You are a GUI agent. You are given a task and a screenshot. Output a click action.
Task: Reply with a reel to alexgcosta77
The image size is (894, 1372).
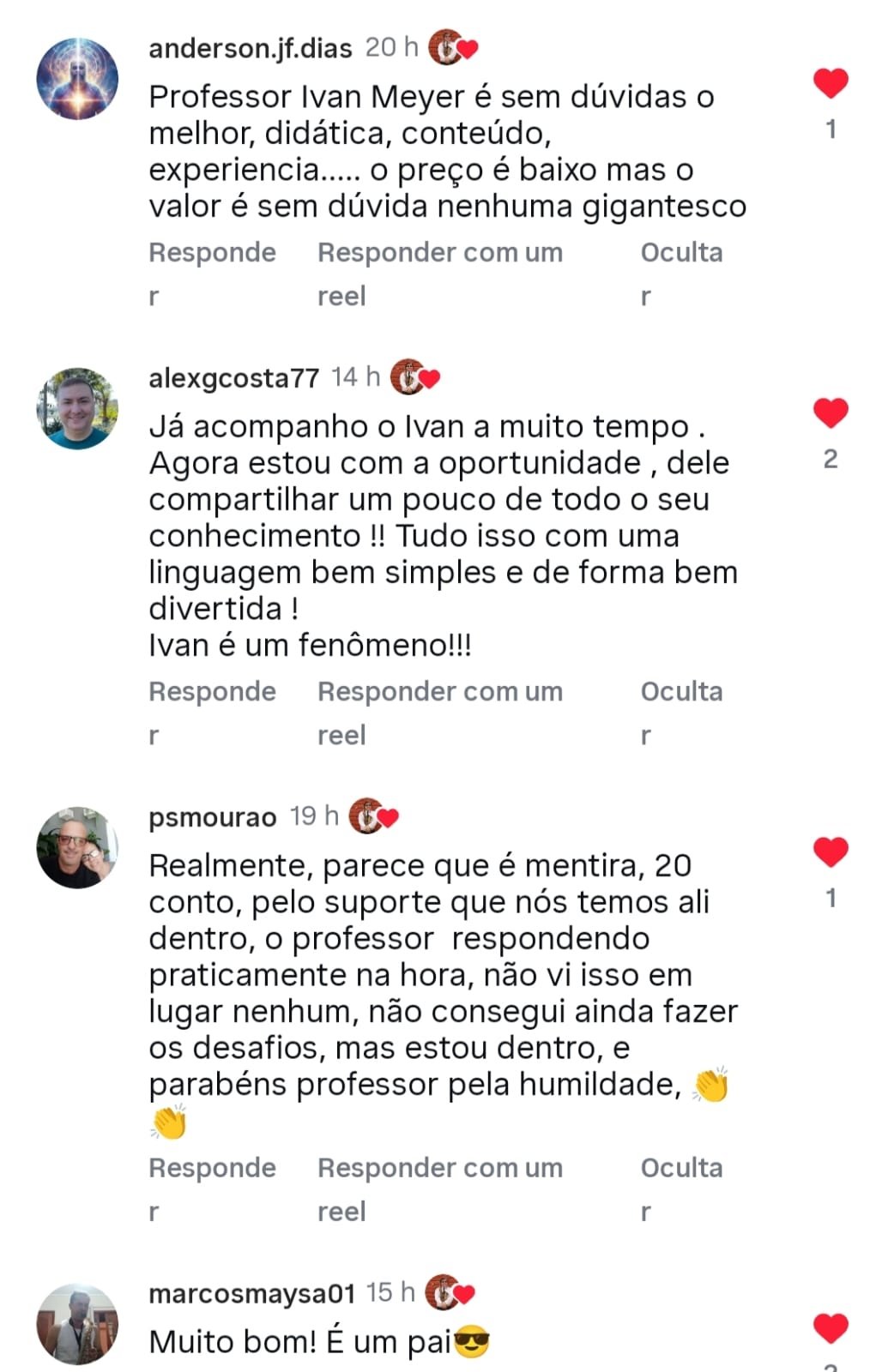pyautogui.click(x=439, y=692)
